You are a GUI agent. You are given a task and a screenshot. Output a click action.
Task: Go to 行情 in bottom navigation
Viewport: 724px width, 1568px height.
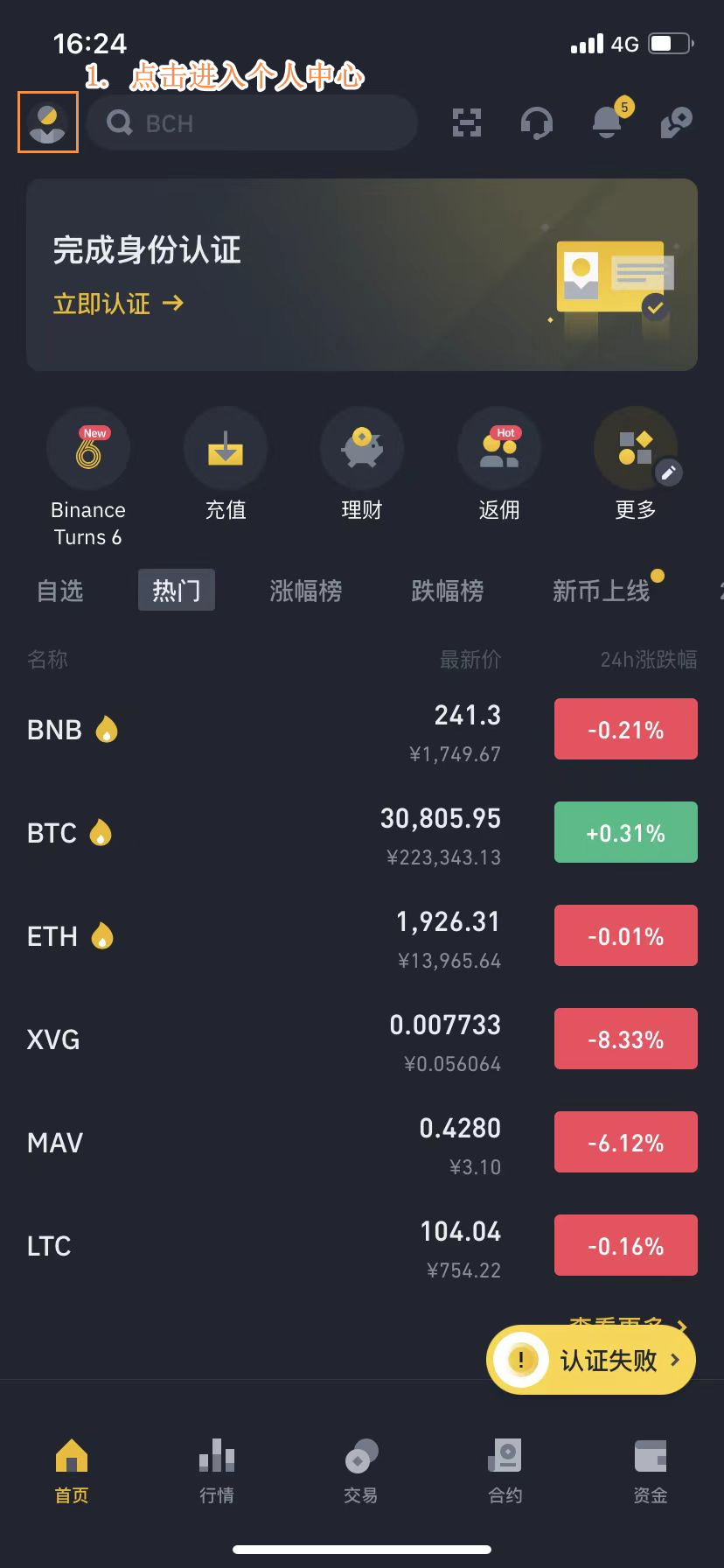pyautogui.click(x=217, y=1470)
